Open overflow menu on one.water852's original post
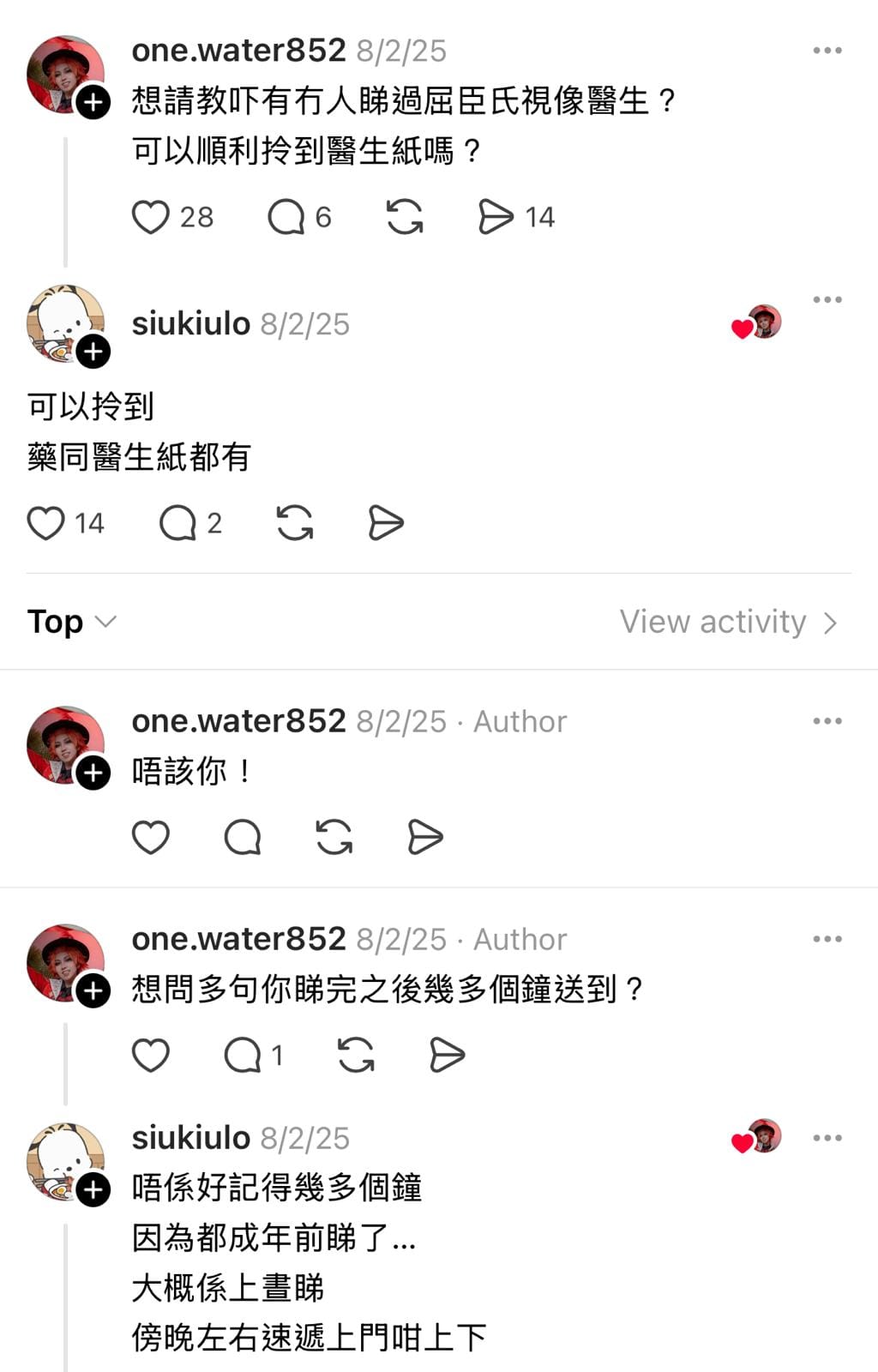This screenshot has height=1372, width=878. (827, 51)
